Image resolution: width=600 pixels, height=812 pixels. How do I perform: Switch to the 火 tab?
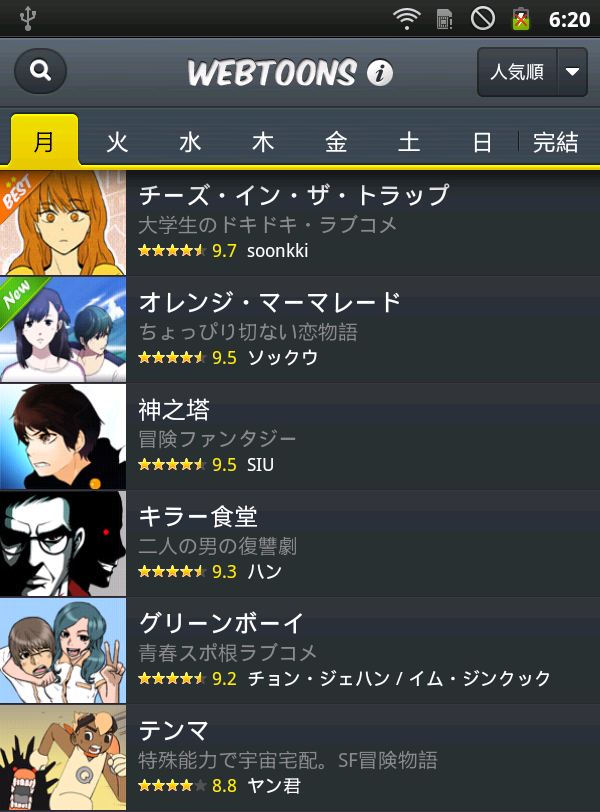pyautogui.click(x=118, y=142)
